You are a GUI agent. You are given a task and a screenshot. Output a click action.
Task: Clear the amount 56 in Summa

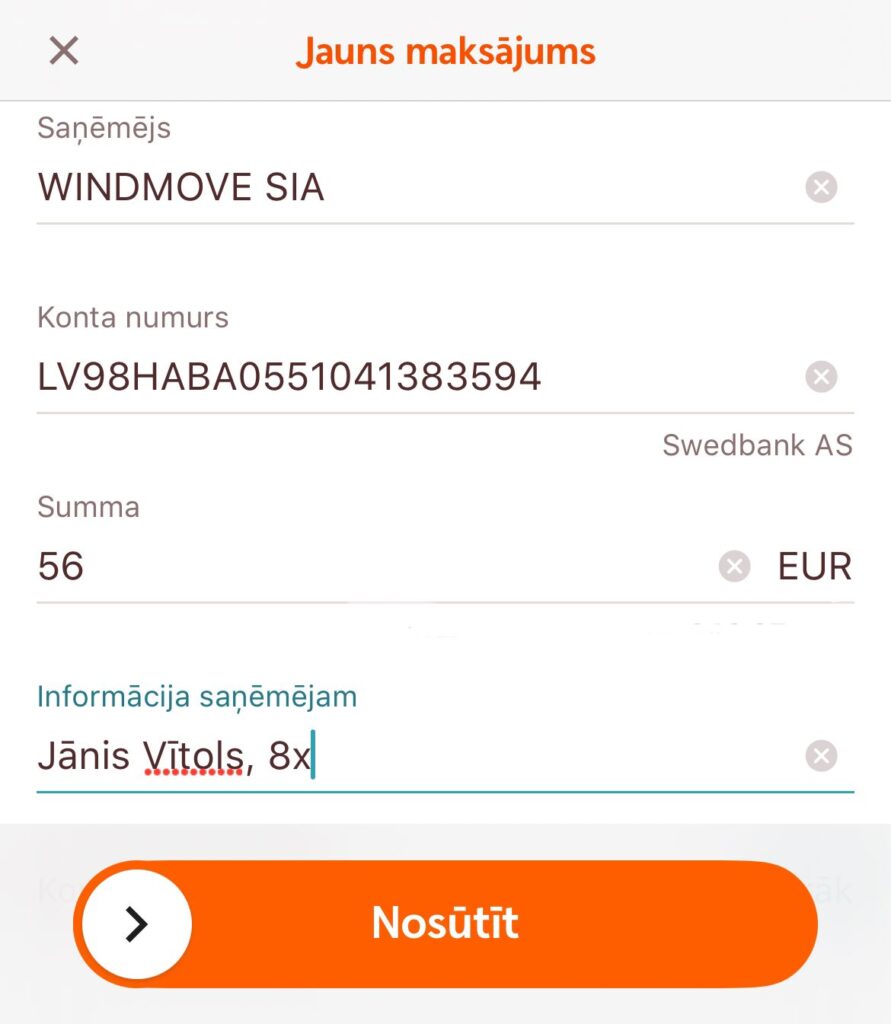(x=734, y=567)
